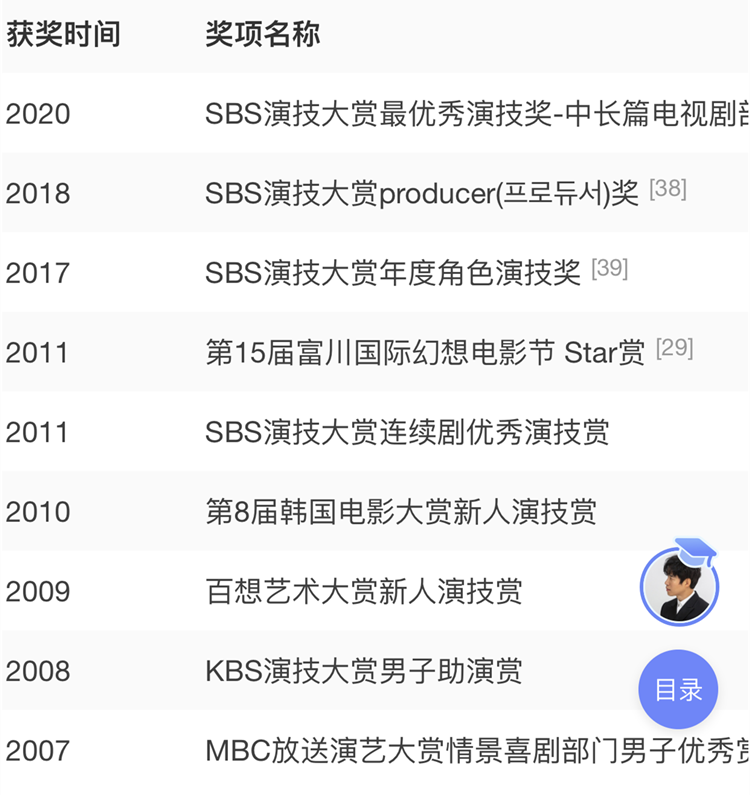Open citation reference [38]
Screen dimensions: 750x795
tap(668, 188)
